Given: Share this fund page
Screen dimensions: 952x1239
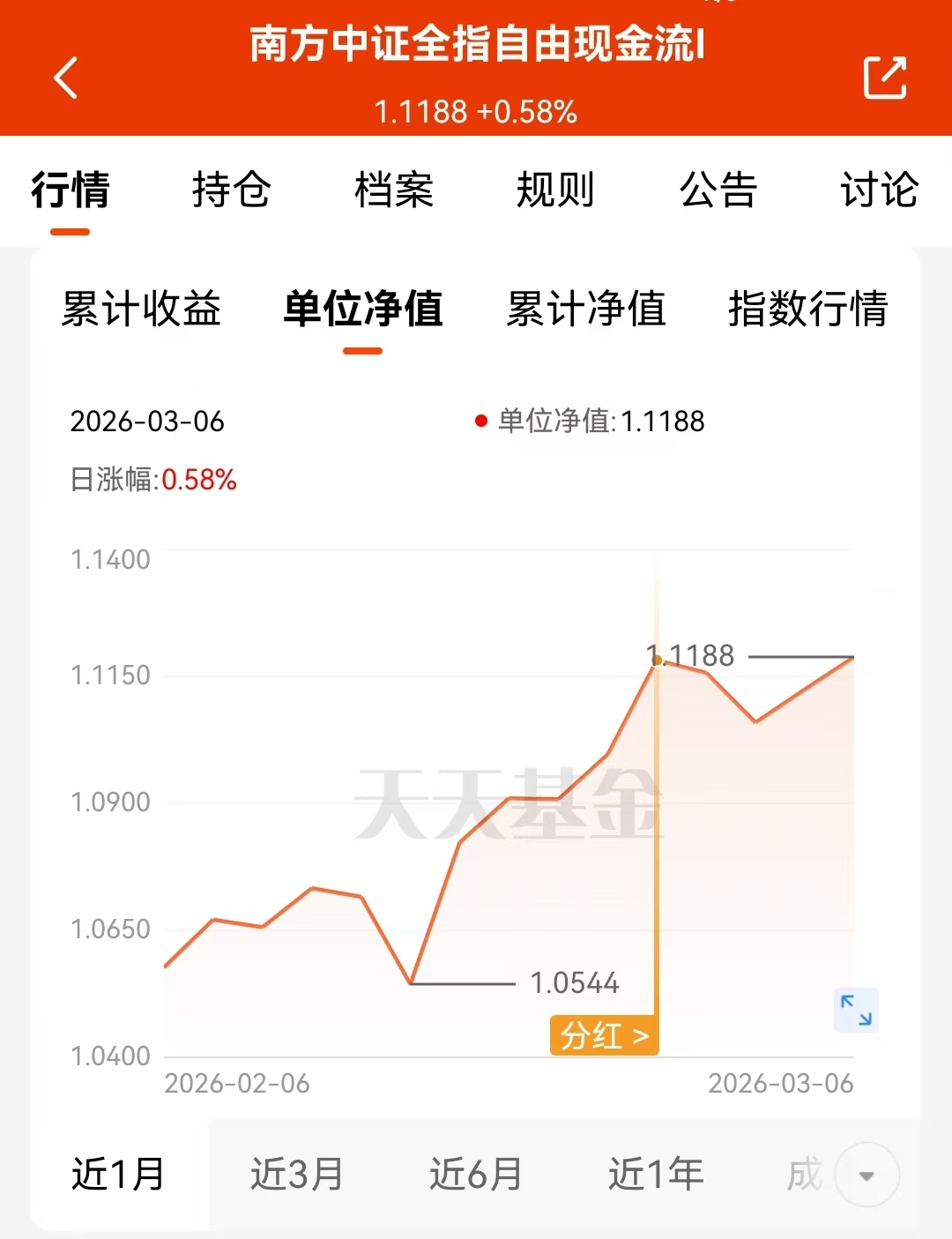Looking at the screenshot, I should pyautogui.click(x=884, y=78).
